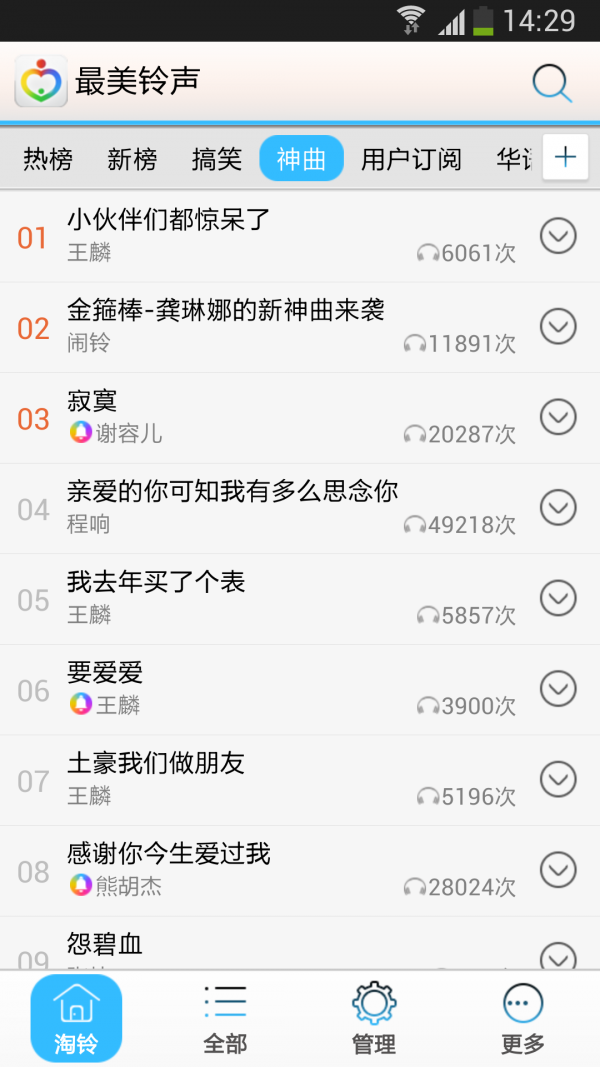Switch to the 更多 bottom tab
This screenshot has height=1067, width=600.
click(x=523, y=1018)
